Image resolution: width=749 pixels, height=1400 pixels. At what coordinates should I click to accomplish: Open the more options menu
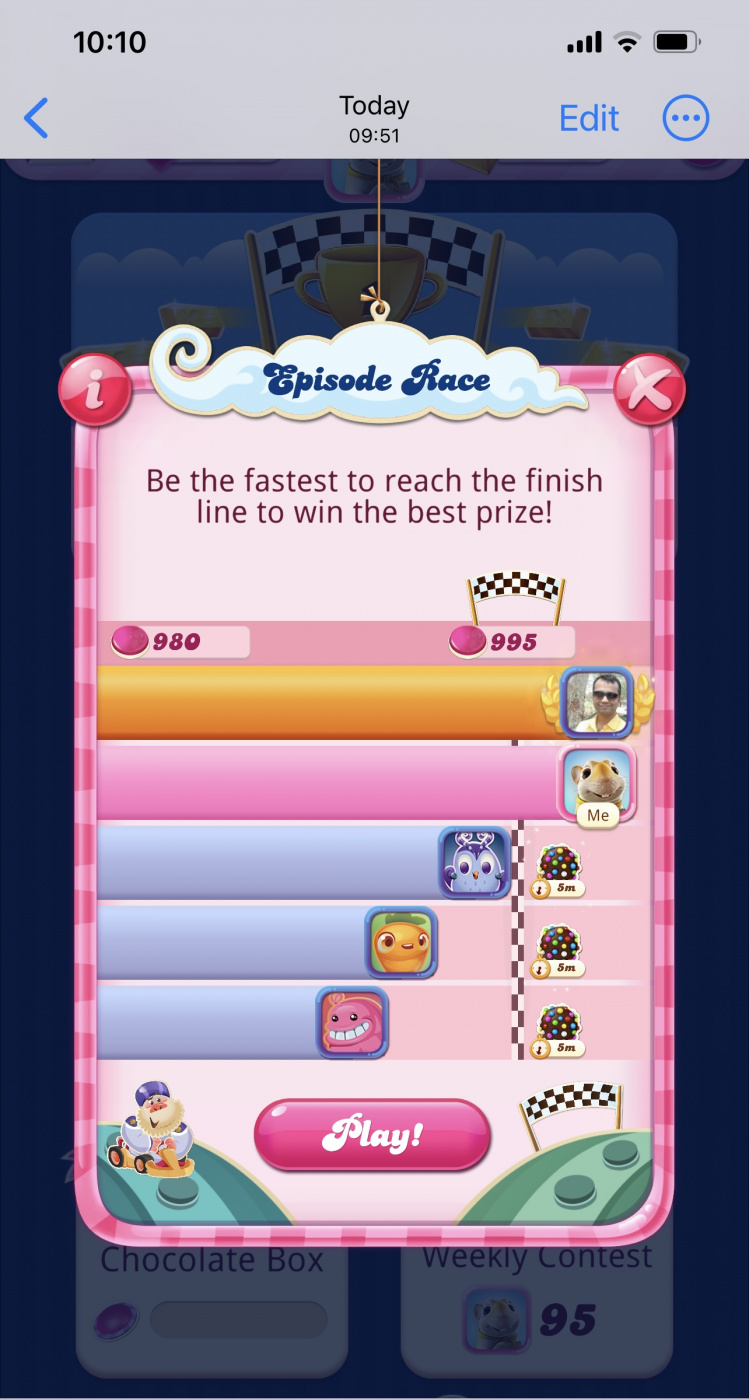tap(686, 119)
